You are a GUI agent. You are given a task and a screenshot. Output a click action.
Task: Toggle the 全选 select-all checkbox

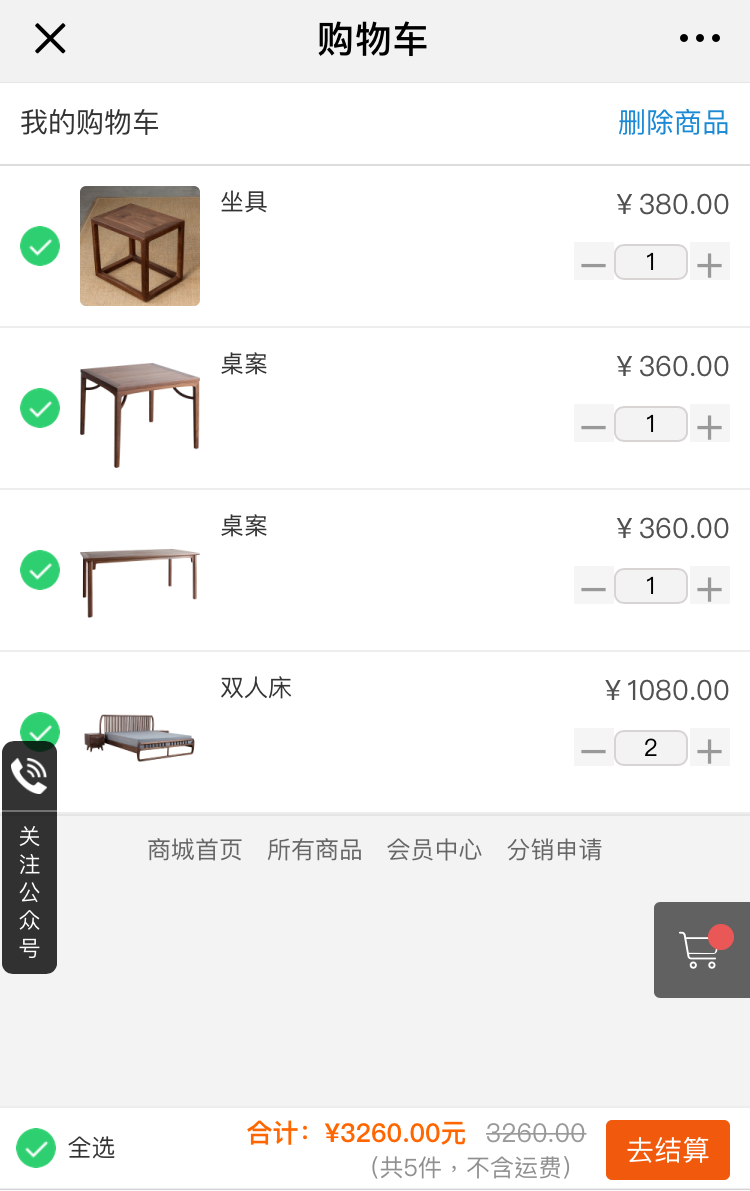point(36,1148)
